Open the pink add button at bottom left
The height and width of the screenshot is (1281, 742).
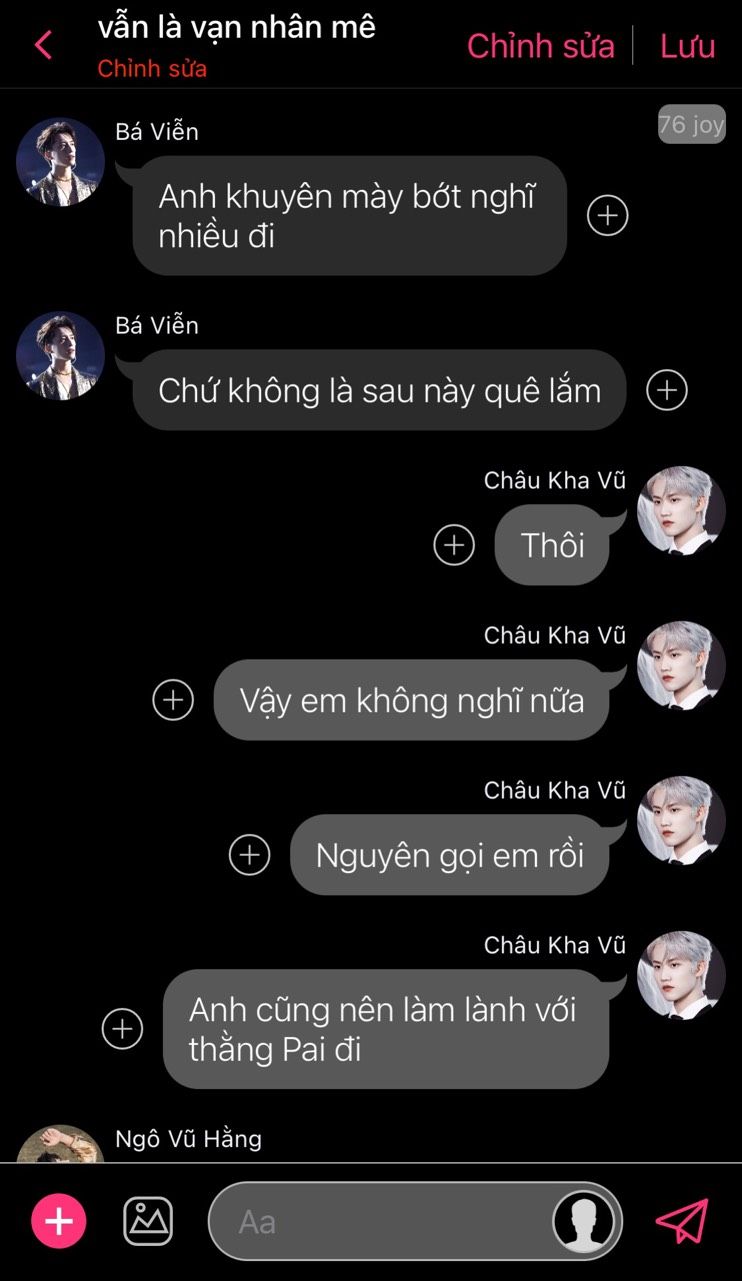click(x=59, y=1221)
